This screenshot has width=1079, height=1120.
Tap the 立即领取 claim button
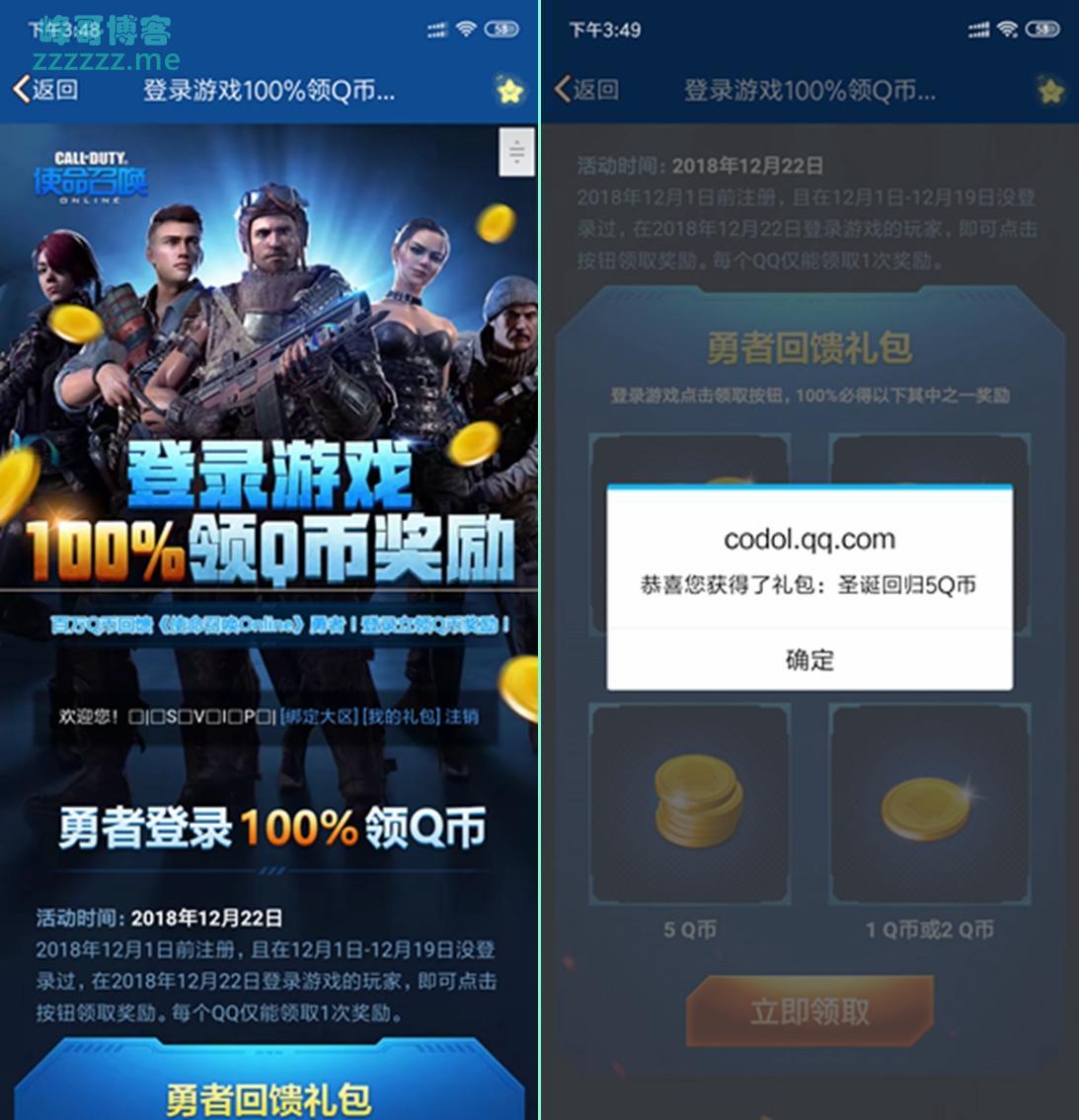click(809, 1011)
